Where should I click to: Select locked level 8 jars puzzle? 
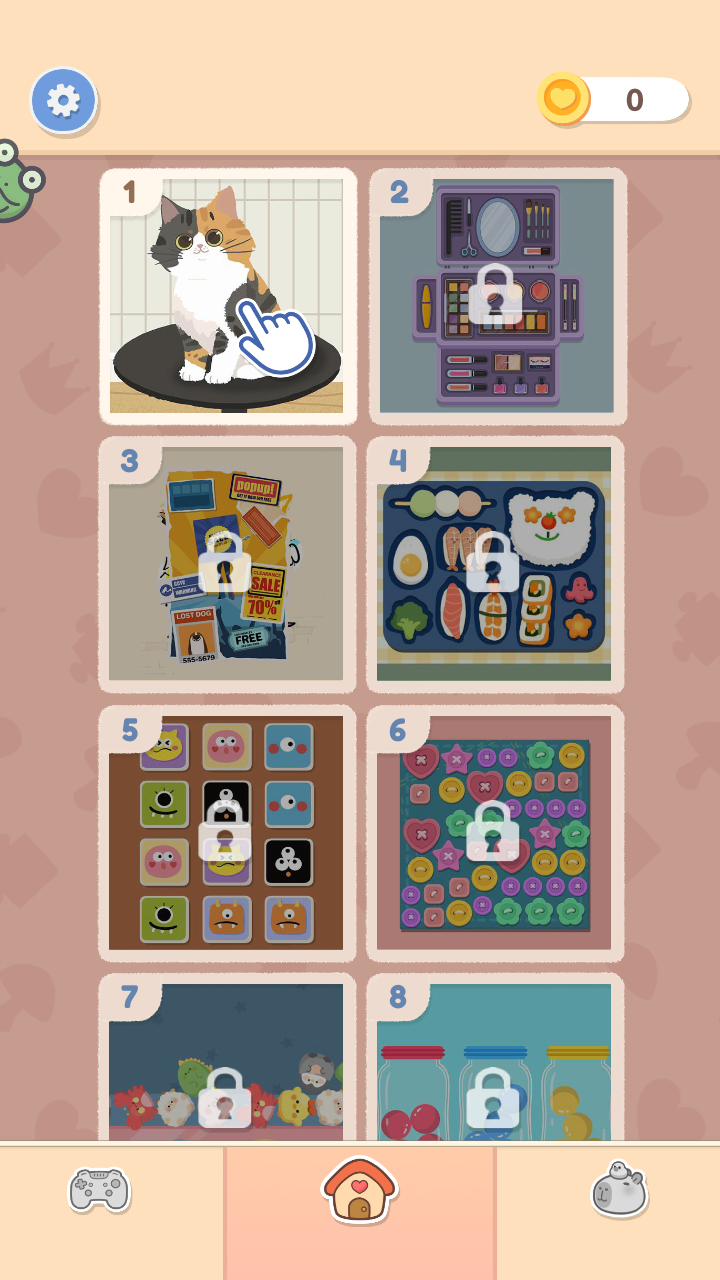point(495,1062)
